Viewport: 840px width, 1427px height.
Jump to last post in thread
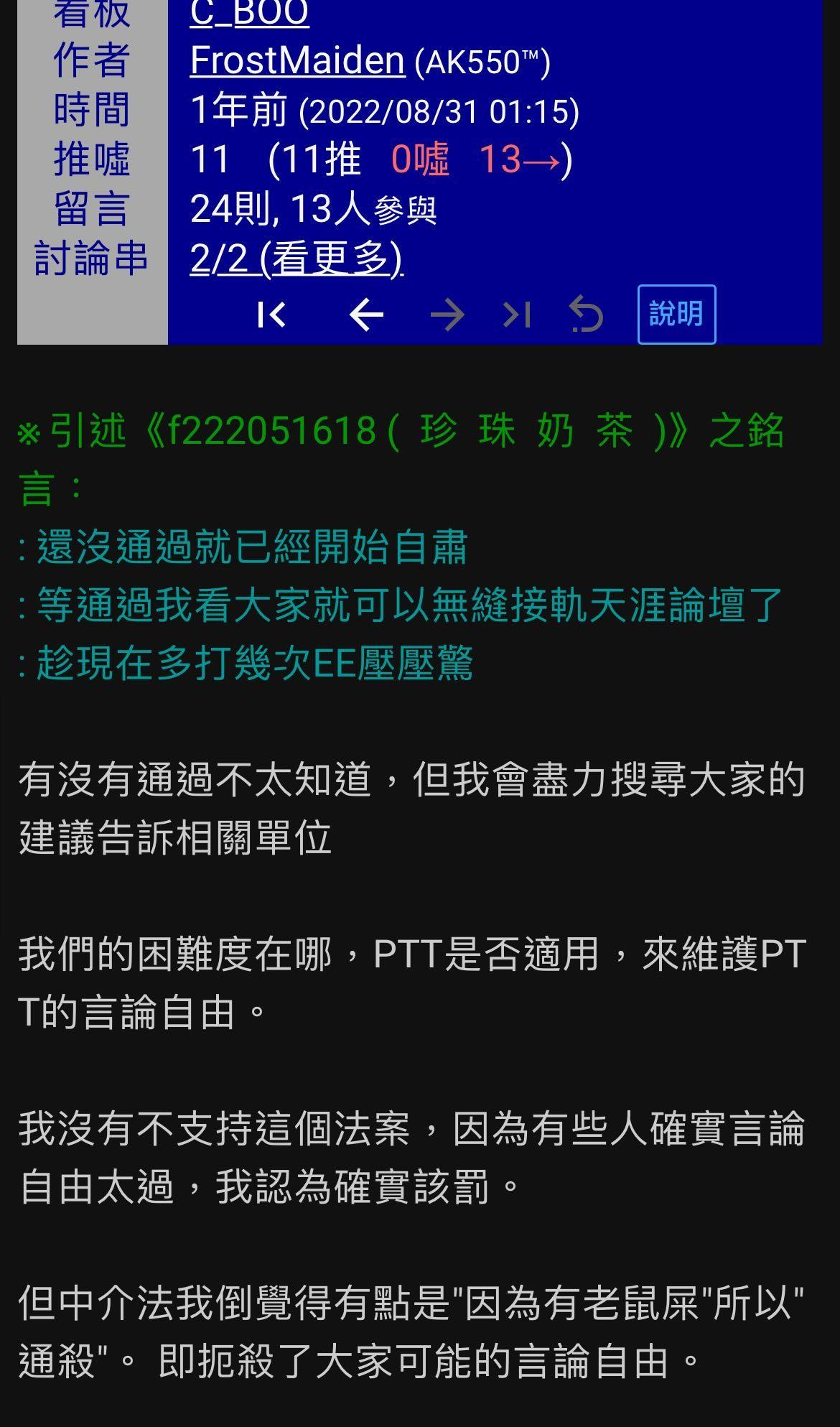517,315
